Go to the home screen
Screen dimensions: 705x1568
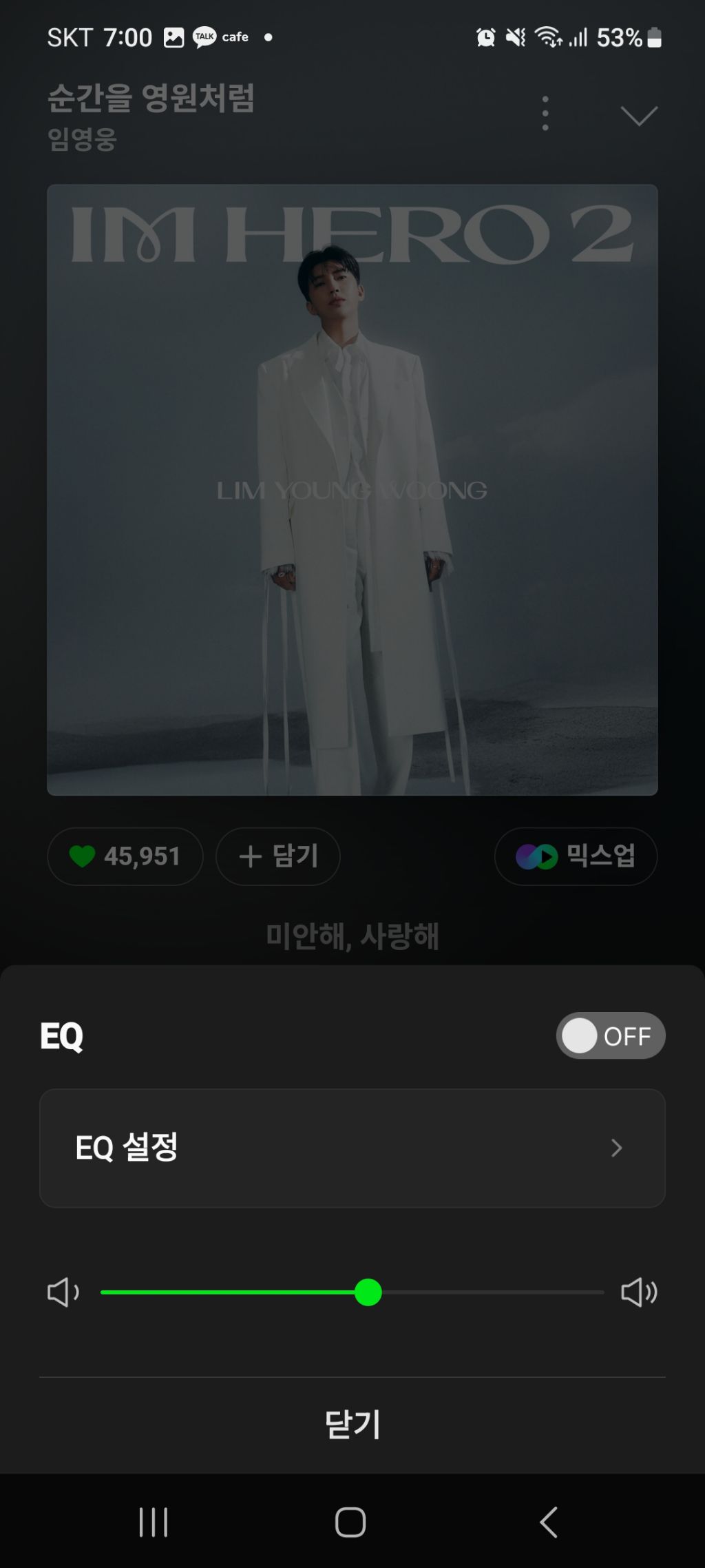[x=350, y=1522]
